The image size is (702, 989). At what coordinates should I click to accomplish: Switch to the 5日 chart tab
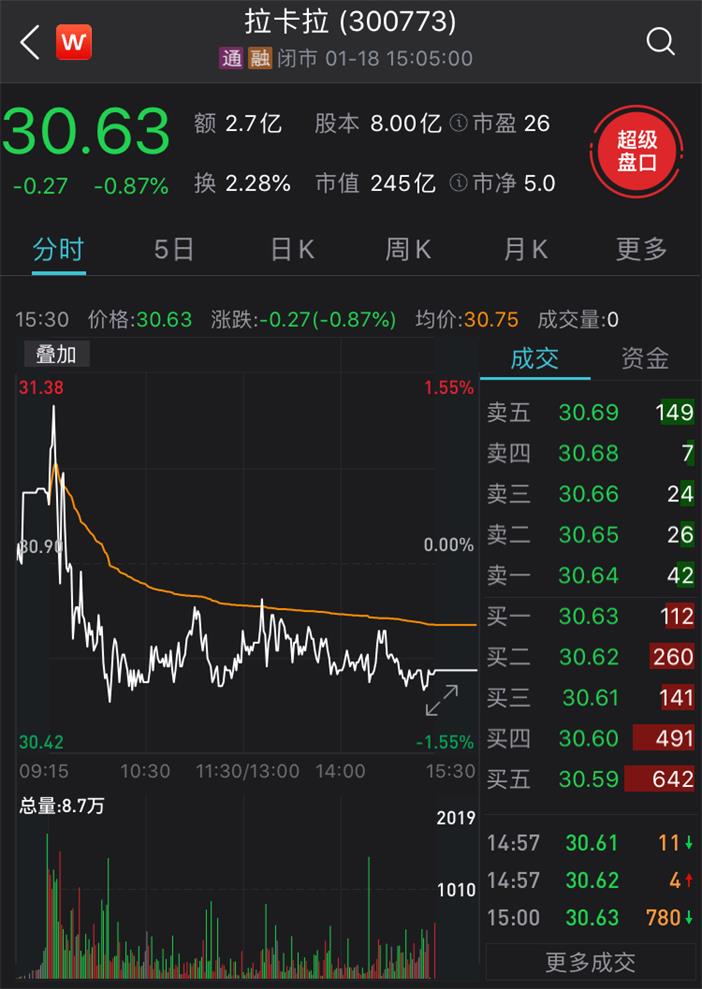[174, 249]
